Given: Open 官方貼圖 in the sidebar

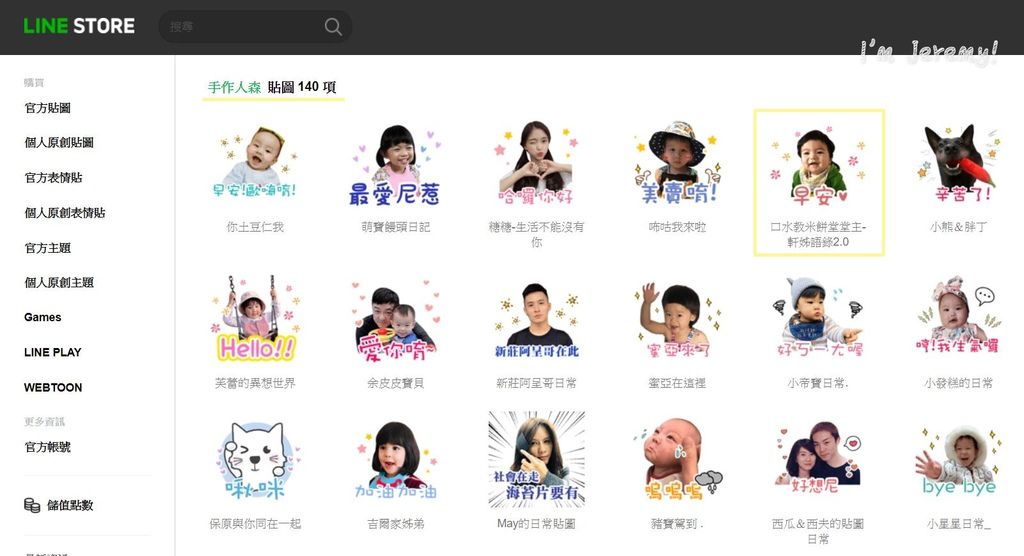Looking at the screenshot, I should [x=47, y=108].
